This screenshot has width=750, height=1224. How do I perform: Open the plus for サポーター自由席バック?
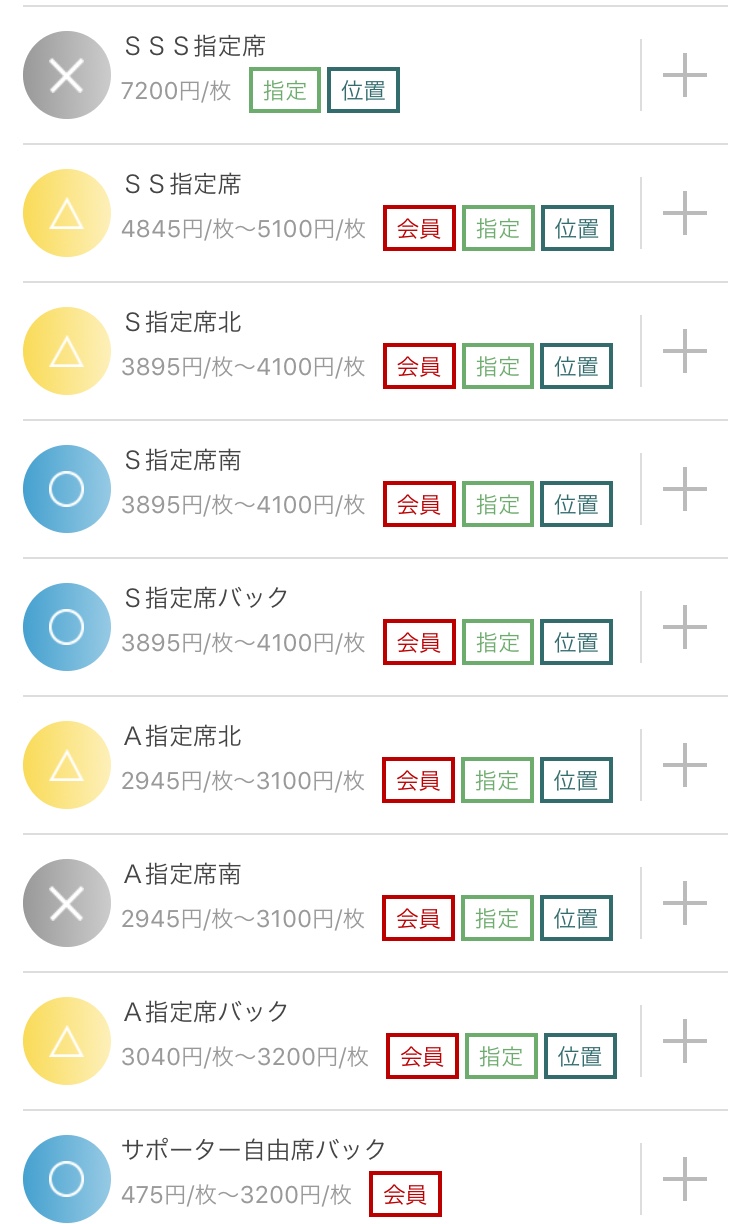(x=685, y=1179)
